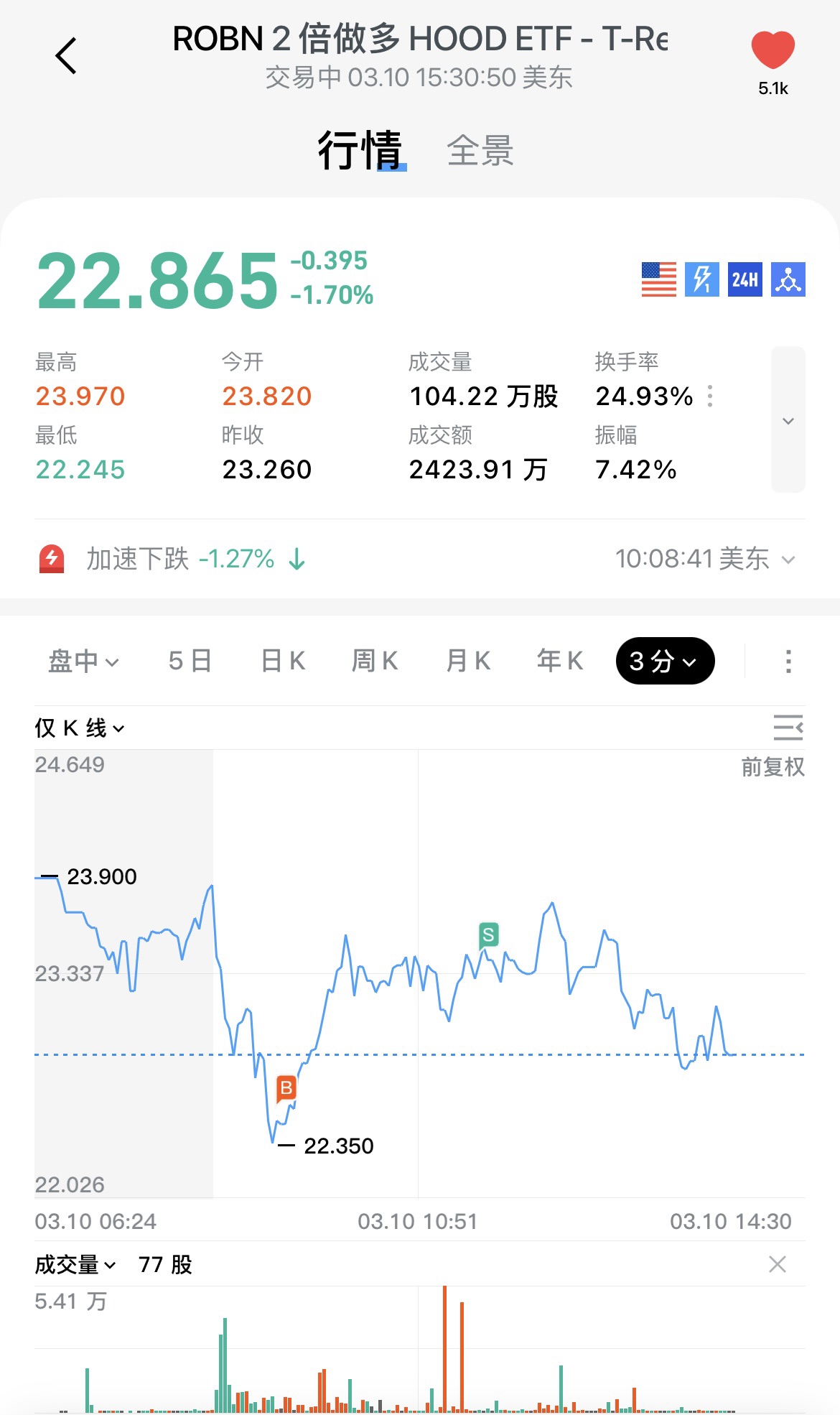840x1415 pixels.
Task: Open the 24H trading icon
Action: click(x=745, y=279)
